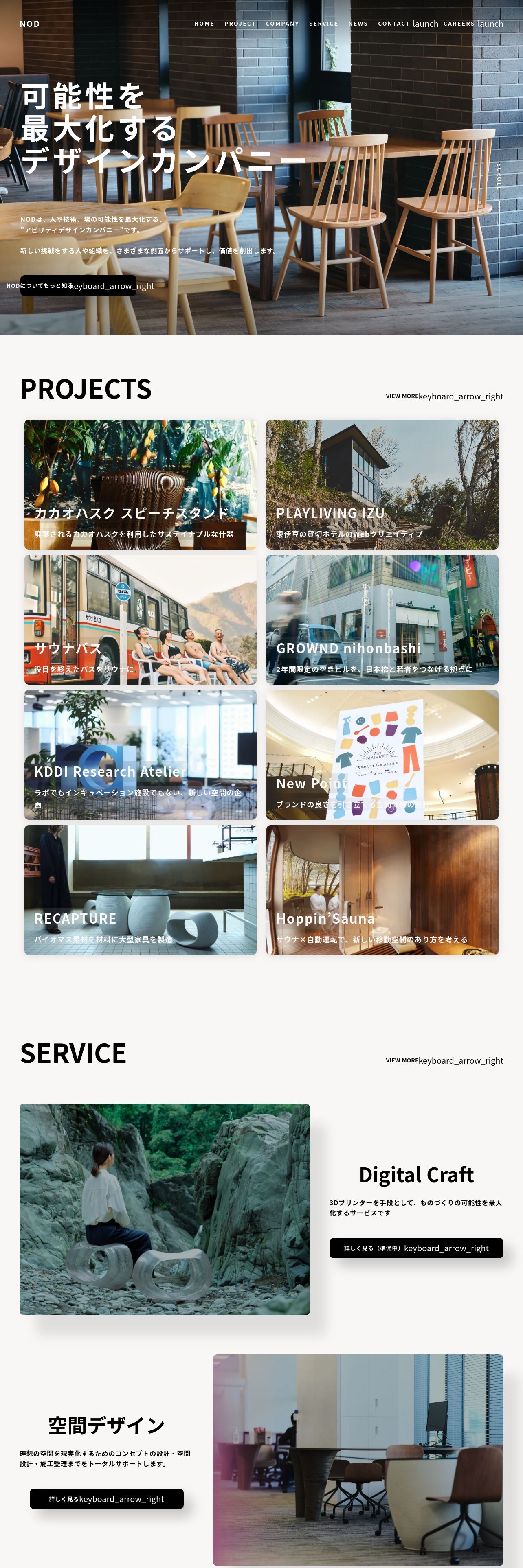Open the カカオハスク スピーチスタンド project card

click(x=140, y=484)
